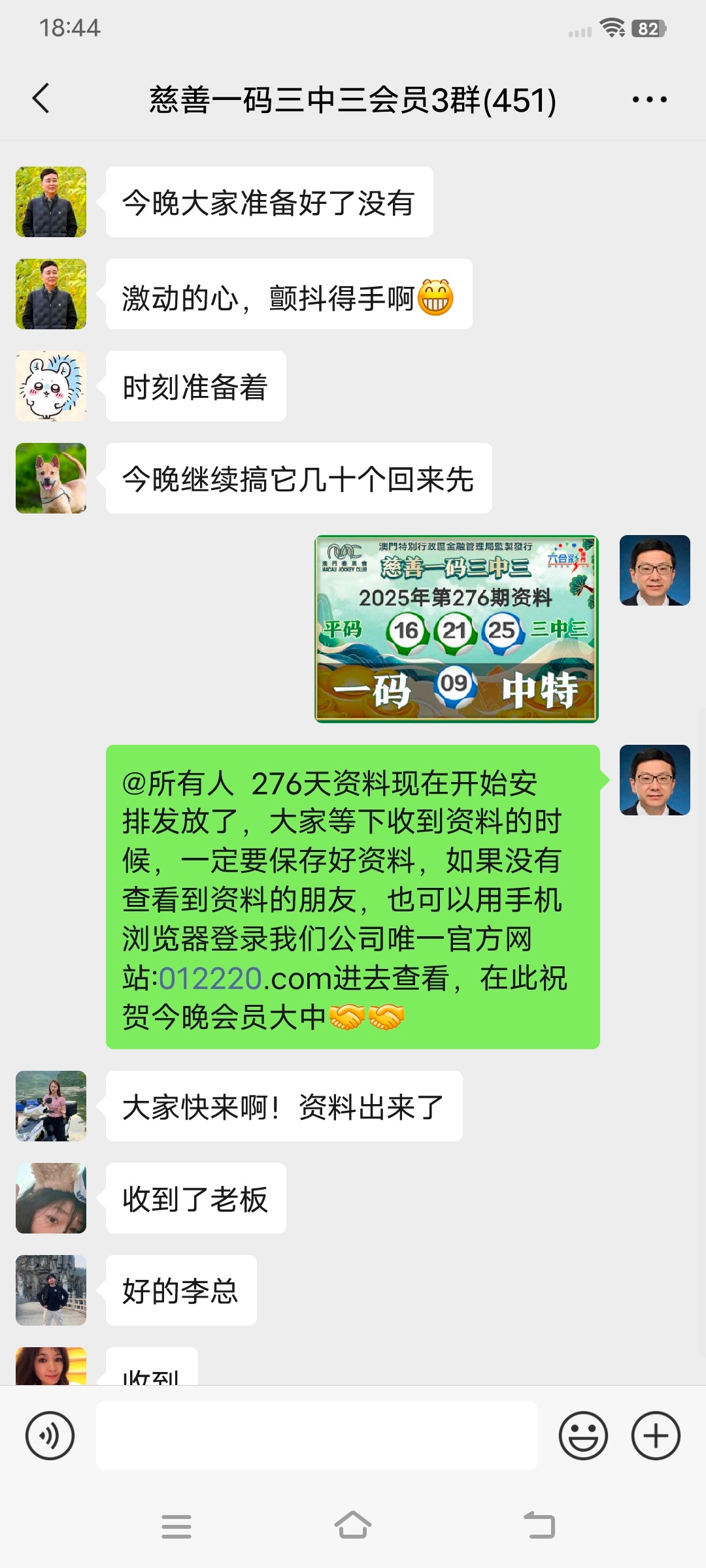Viewport: 706px width, 1568px height.
Task: Go to the system home screen
Action: click(353, 1526)
